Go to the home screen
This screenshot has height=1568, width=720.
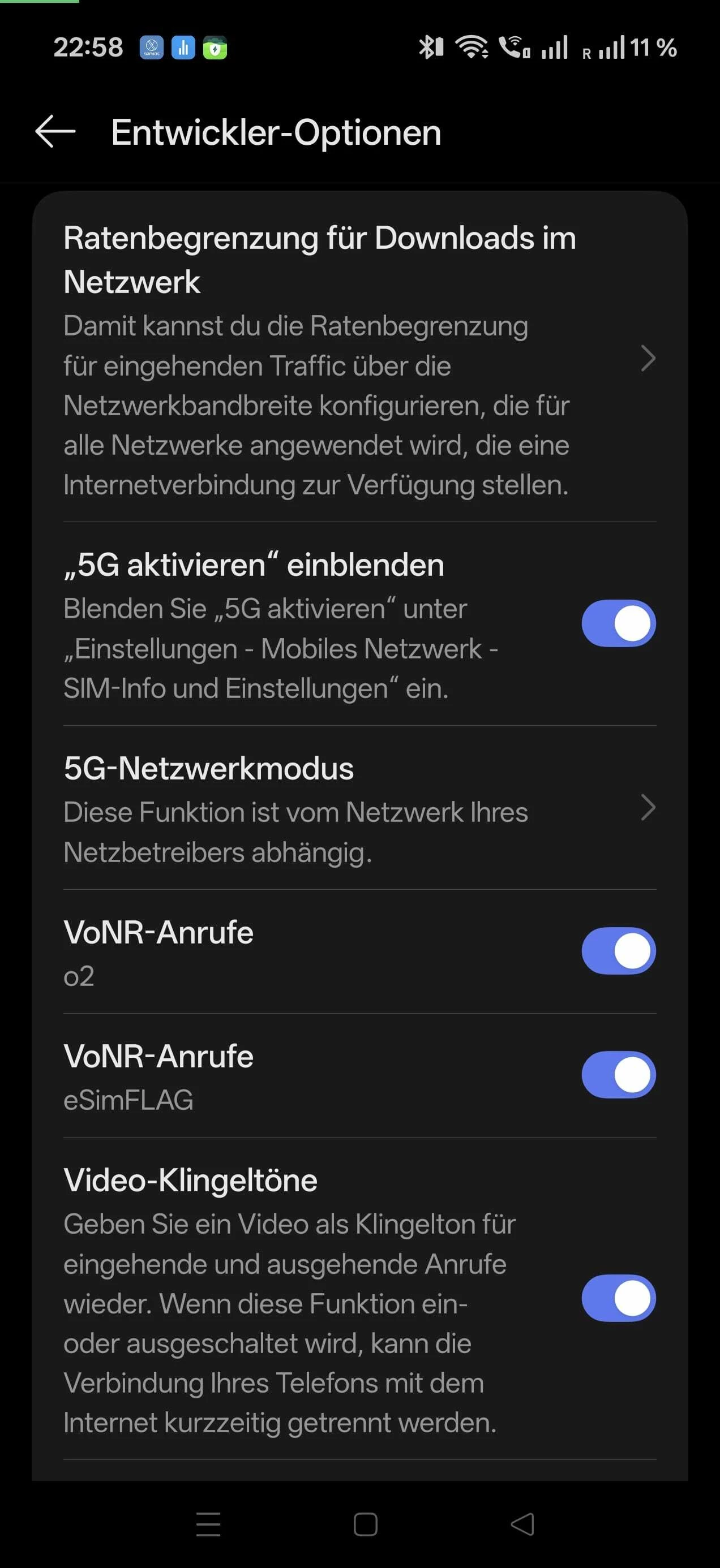366,1524
